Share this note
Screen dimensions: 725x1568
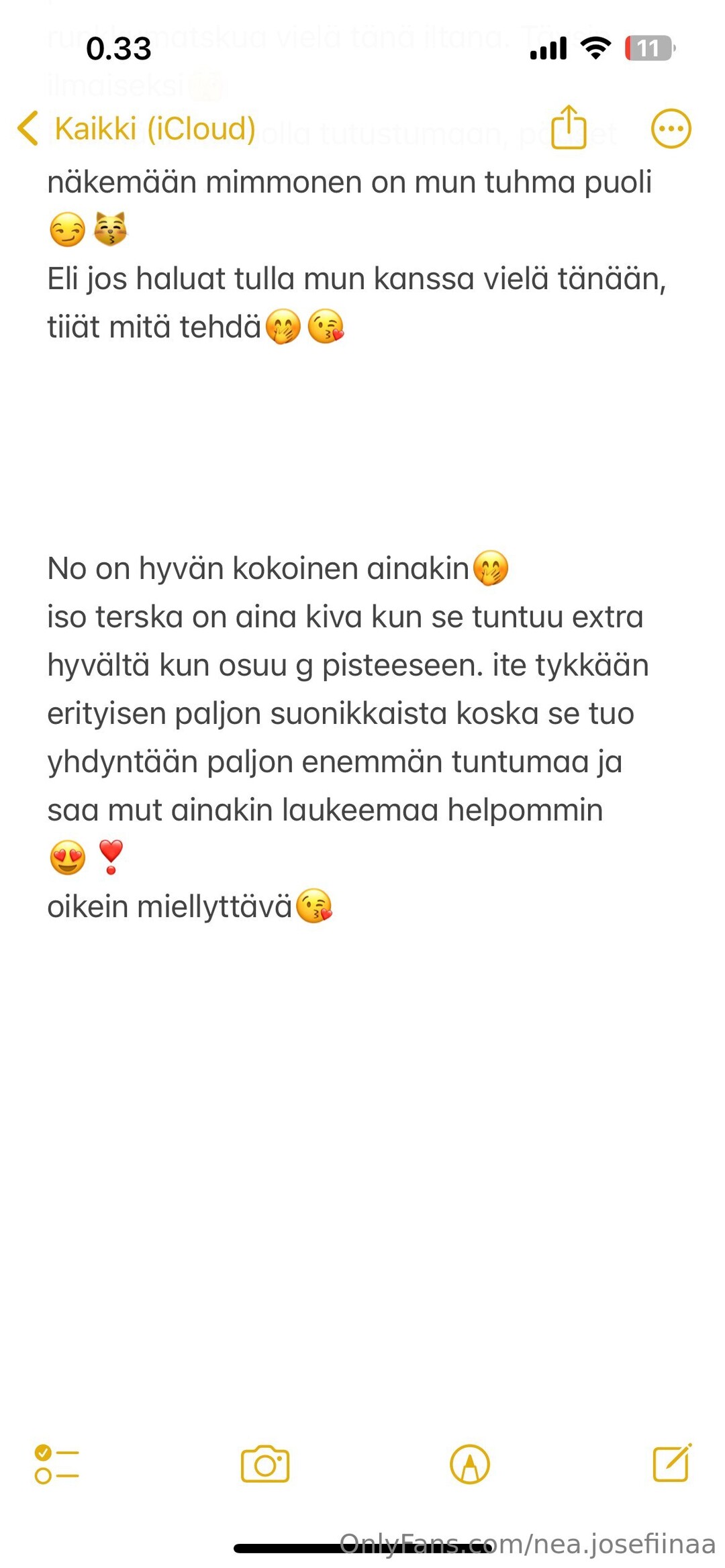point(569,127)
